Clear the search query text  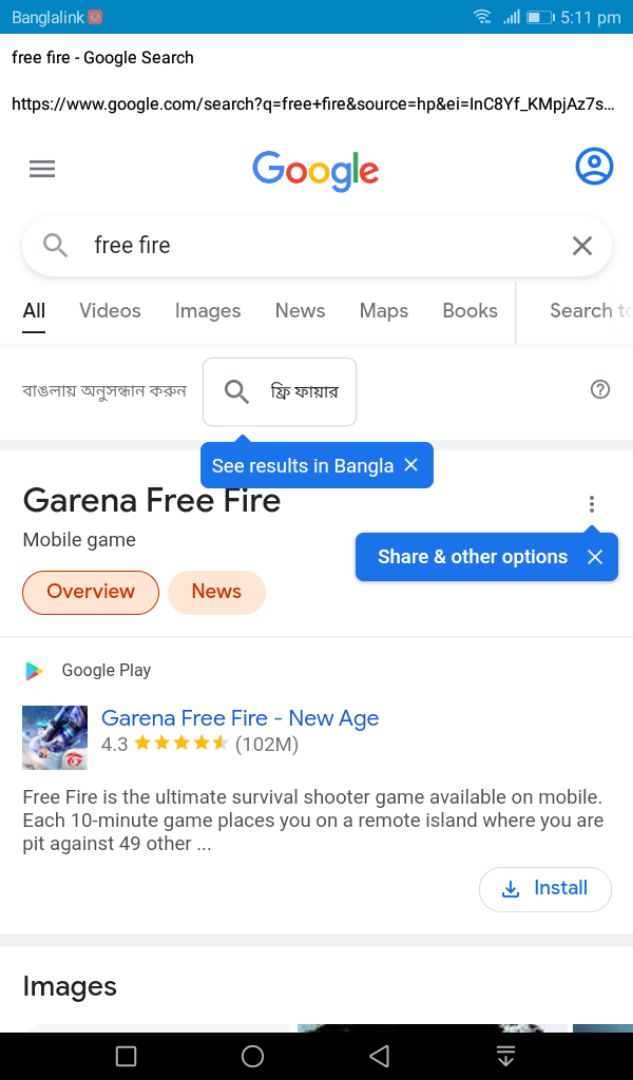click(582, 246)
